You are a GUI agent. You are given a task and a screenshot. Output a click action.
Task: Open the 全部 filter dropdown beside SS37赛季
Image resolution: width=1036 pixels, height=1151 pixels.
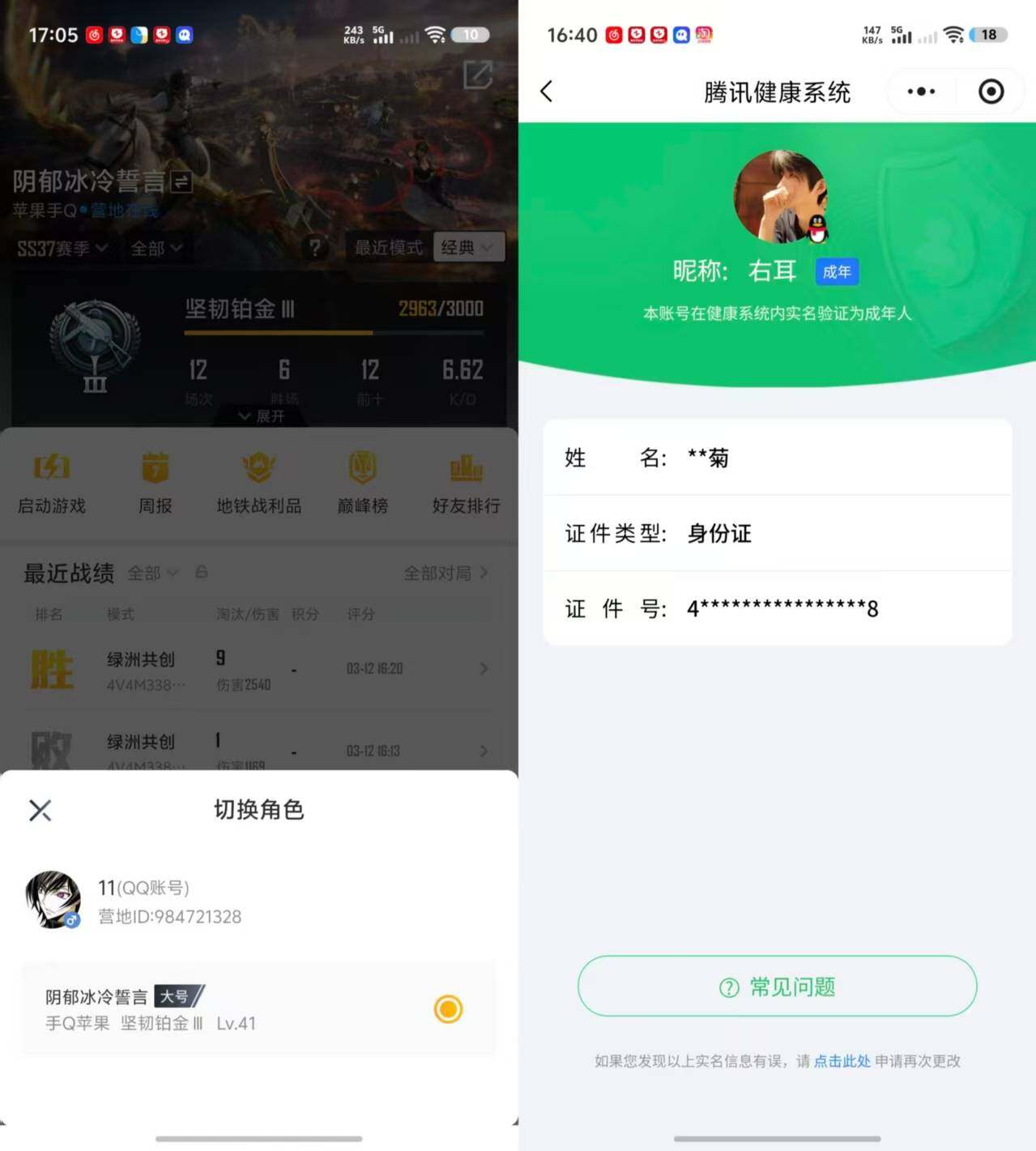pos(157,249)
